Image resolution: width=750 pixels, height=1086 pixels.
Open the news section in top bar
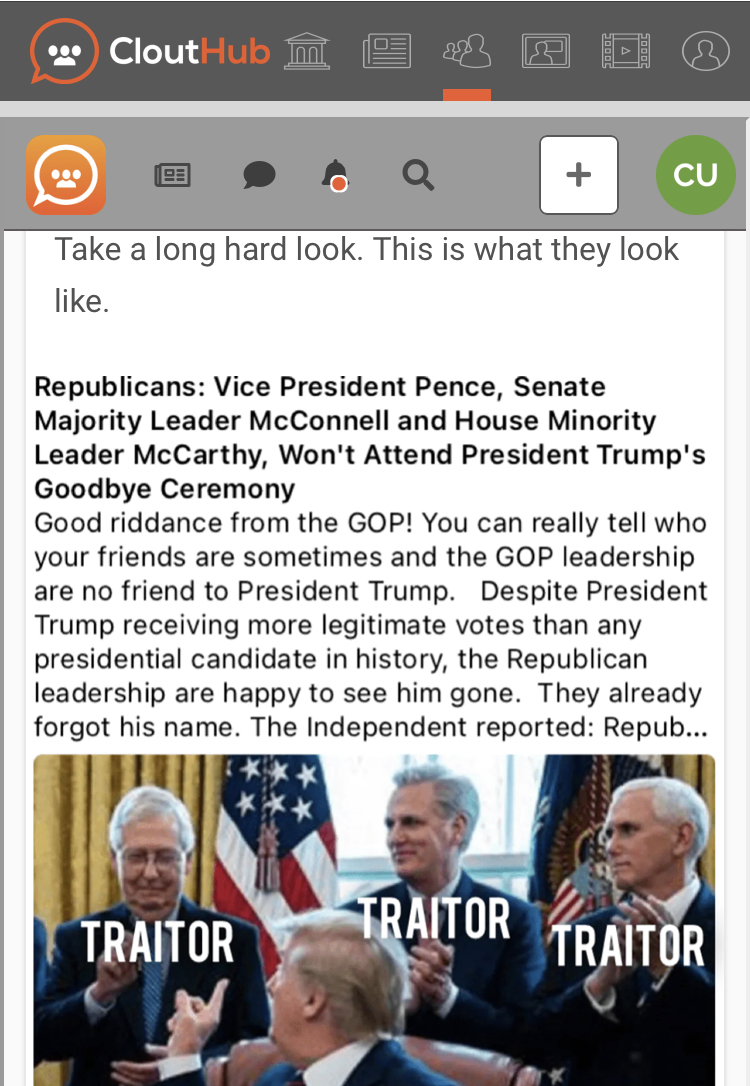[387, 50]
